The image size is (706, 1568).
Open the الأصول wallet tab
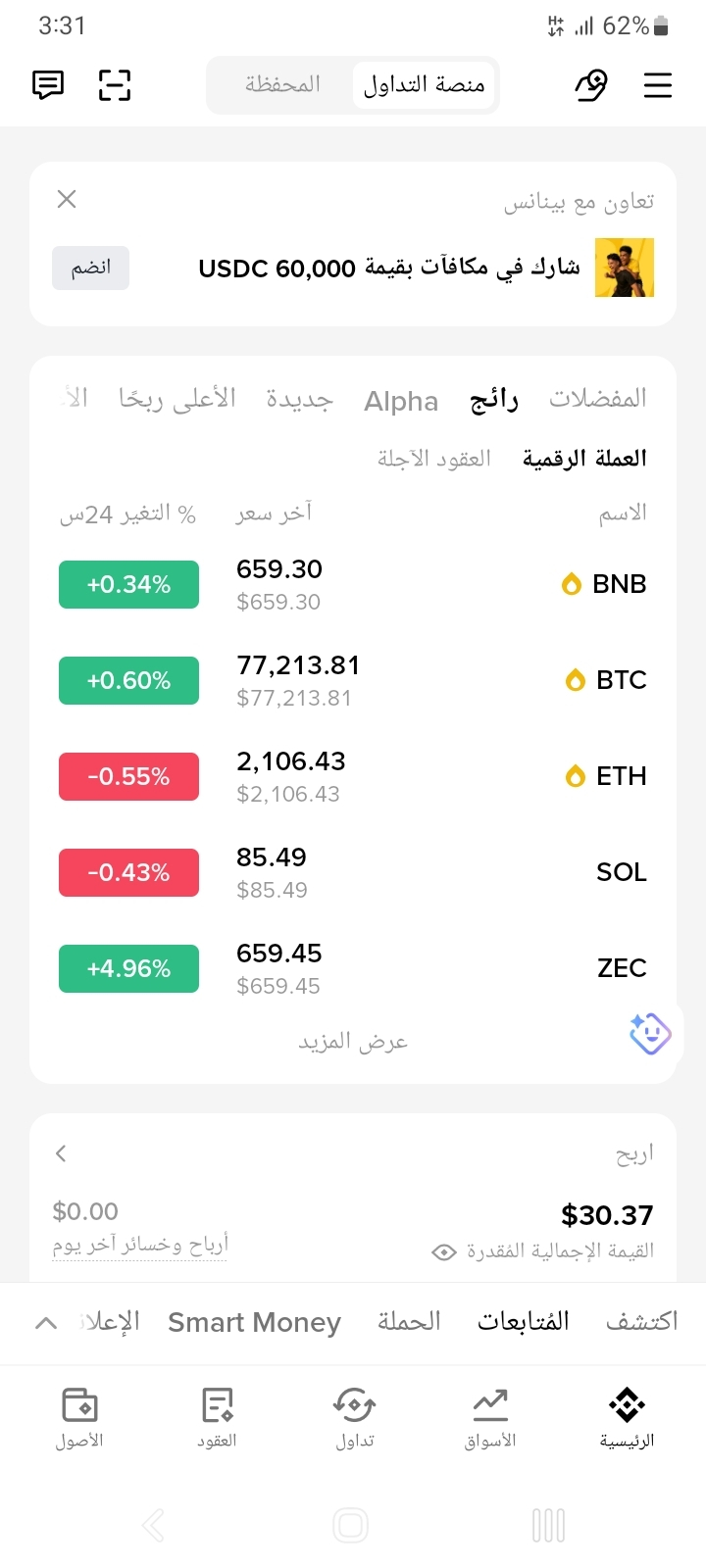point(79,1418)
